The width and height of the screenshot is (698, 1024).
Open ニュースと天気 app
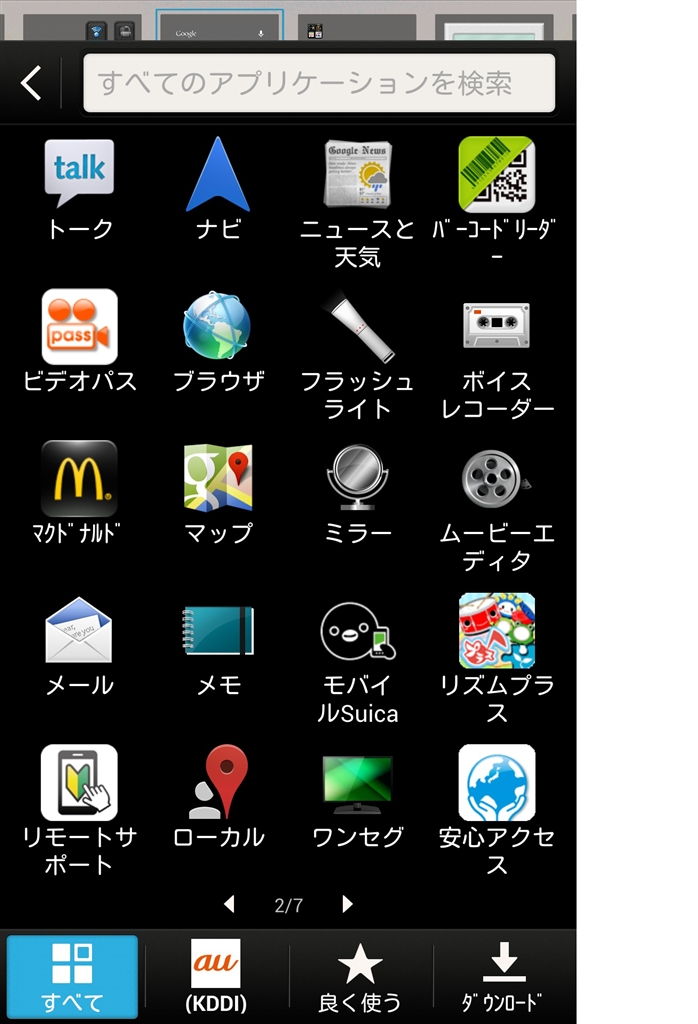(x=358, y=175)
